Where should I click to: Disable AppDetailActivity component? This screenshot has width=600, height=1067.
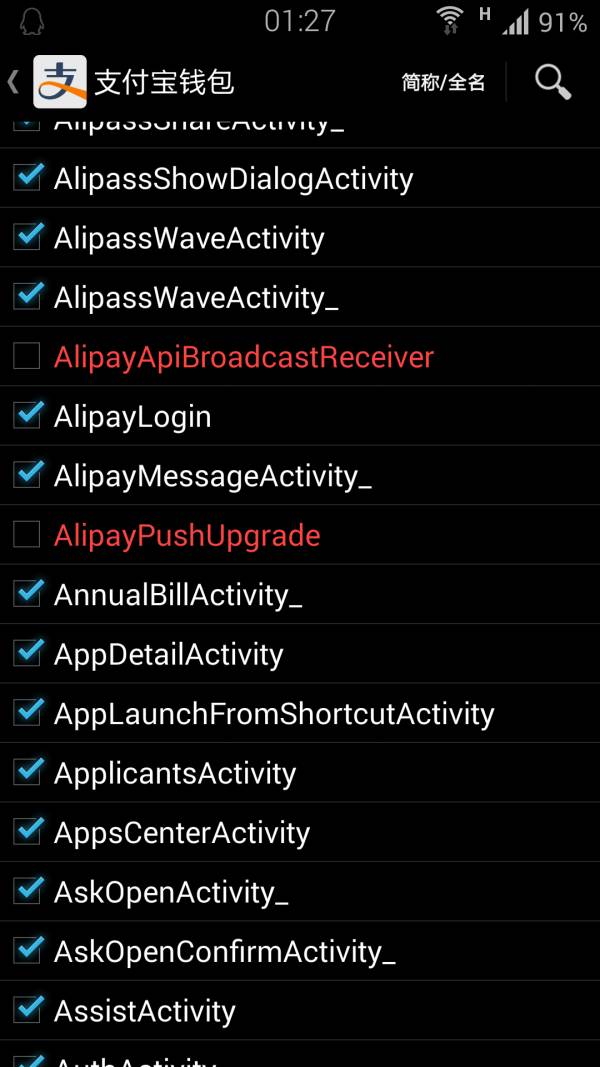pyautogui.click(x=27, y=654)
